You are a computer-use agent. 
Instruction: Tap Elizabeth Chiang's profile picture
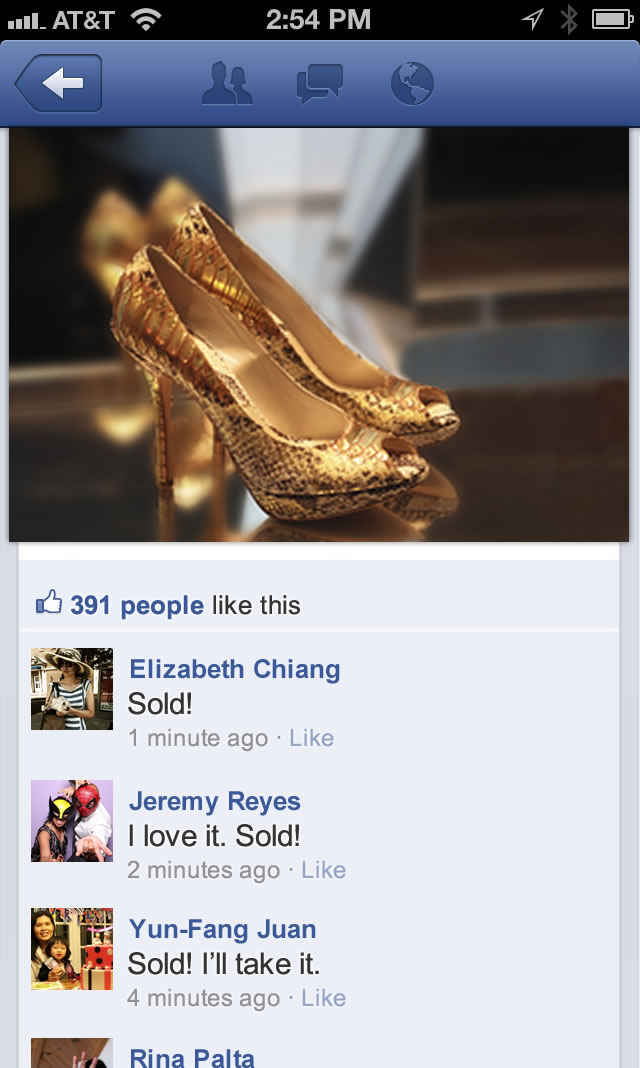pos(72,689)
